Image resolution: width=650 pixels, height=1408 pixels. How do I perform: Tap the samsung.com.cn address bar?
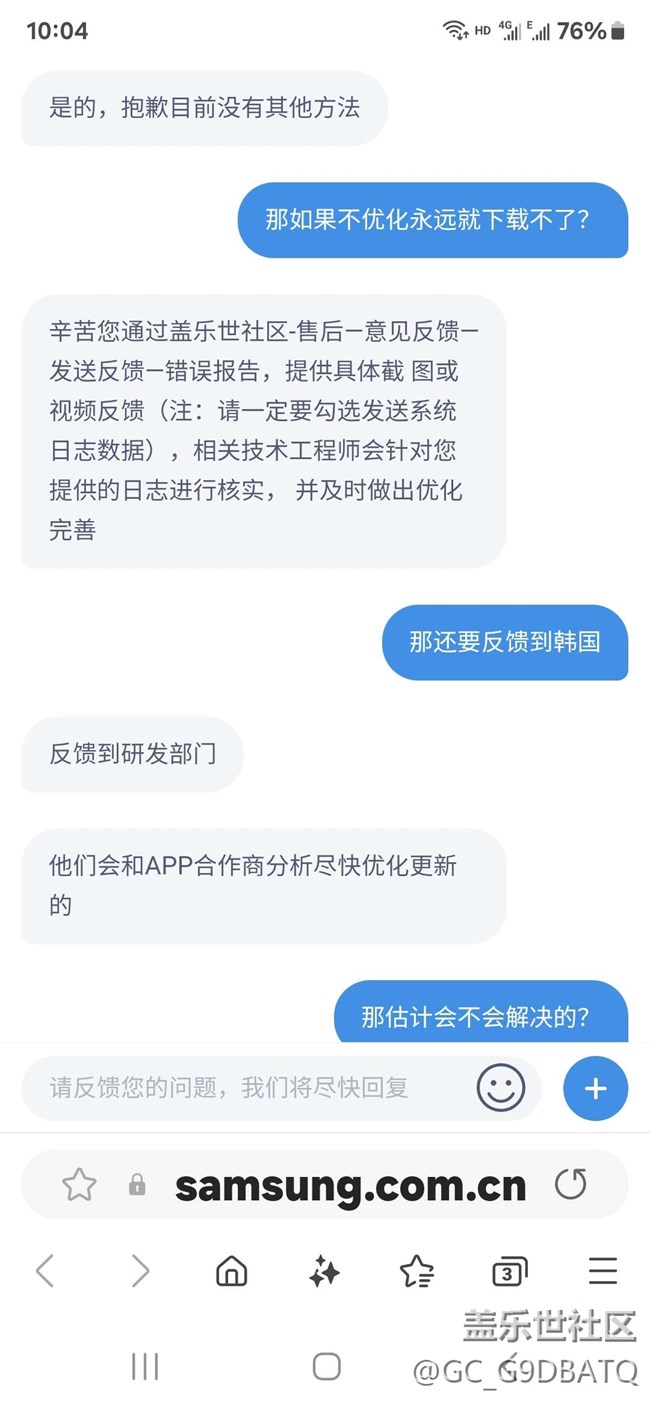325,1185
